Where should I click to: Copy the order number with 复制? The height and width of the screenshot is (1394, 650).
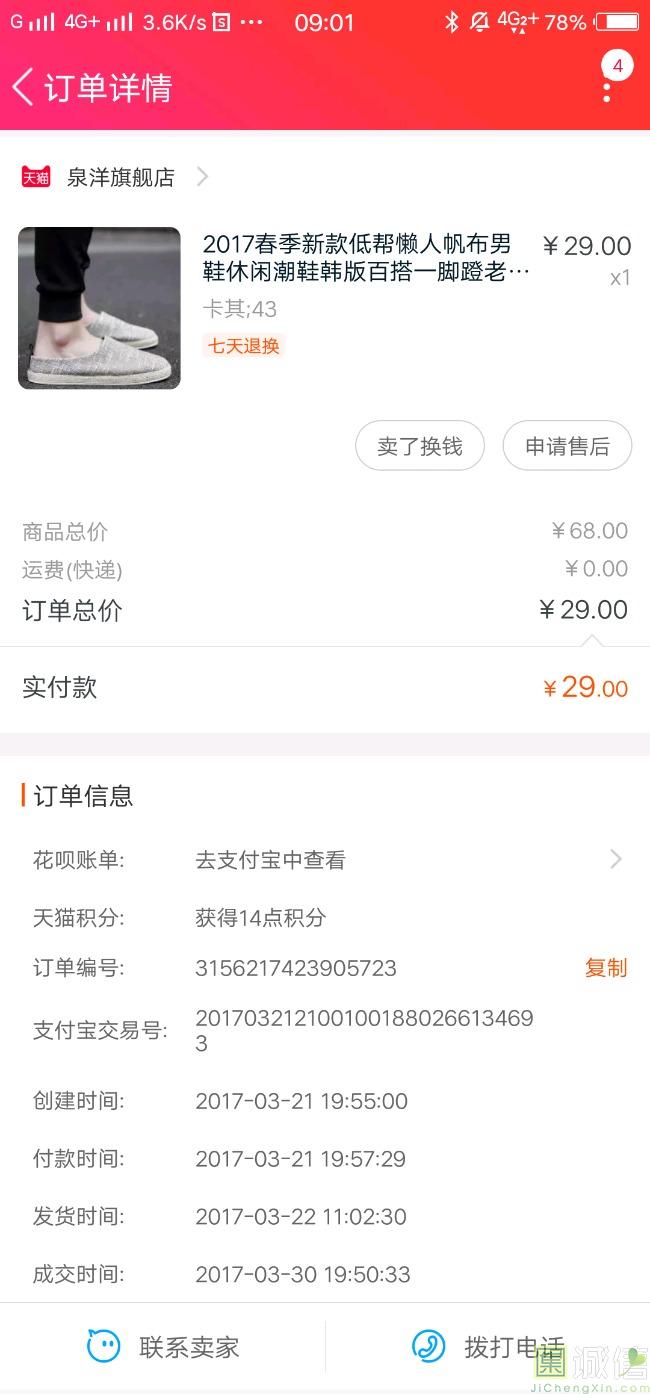coord(605,967)
